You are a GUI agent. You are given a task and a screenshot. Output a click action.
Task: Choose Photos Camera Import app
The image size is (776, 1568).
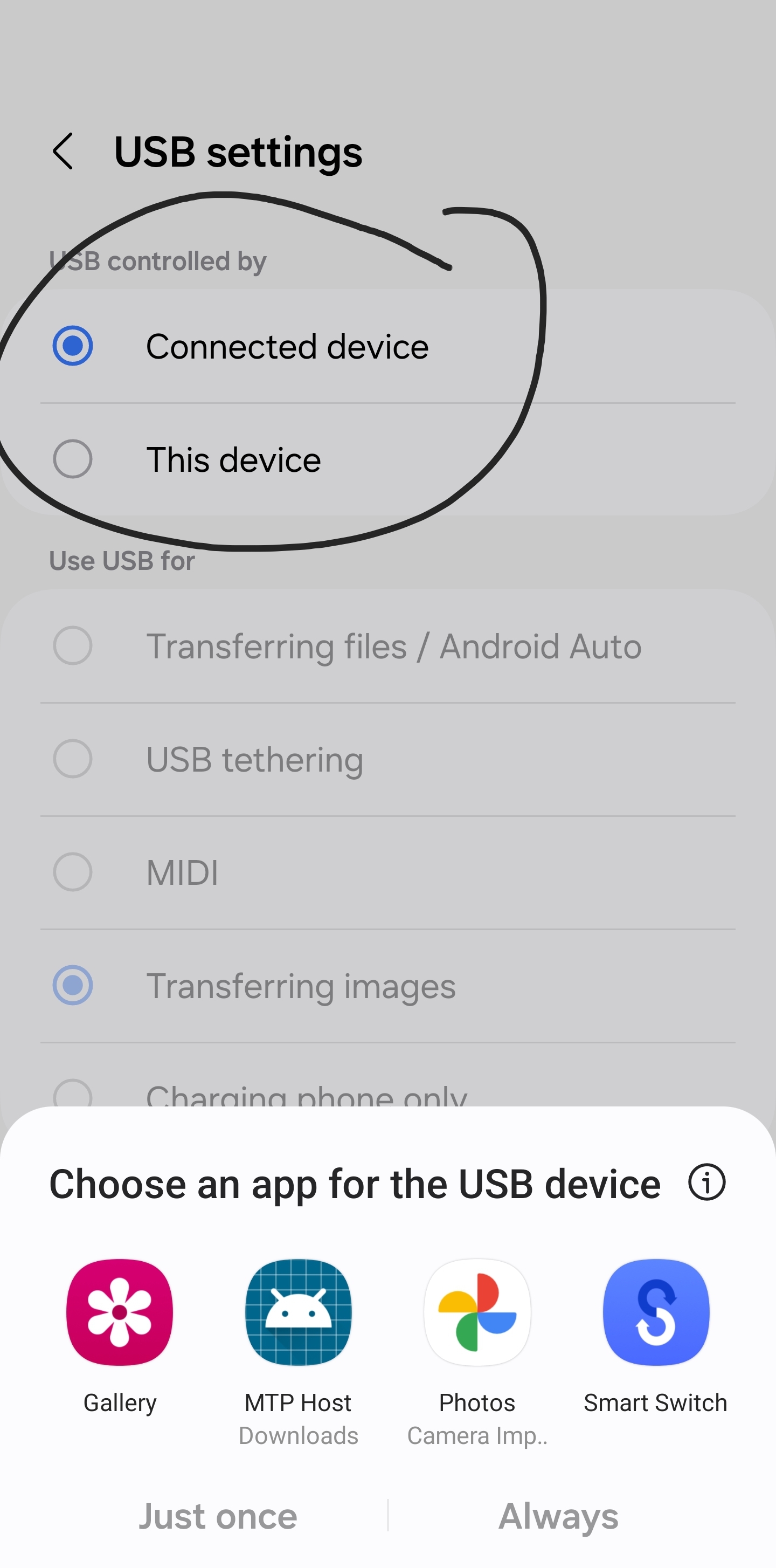pos(477,1352)
